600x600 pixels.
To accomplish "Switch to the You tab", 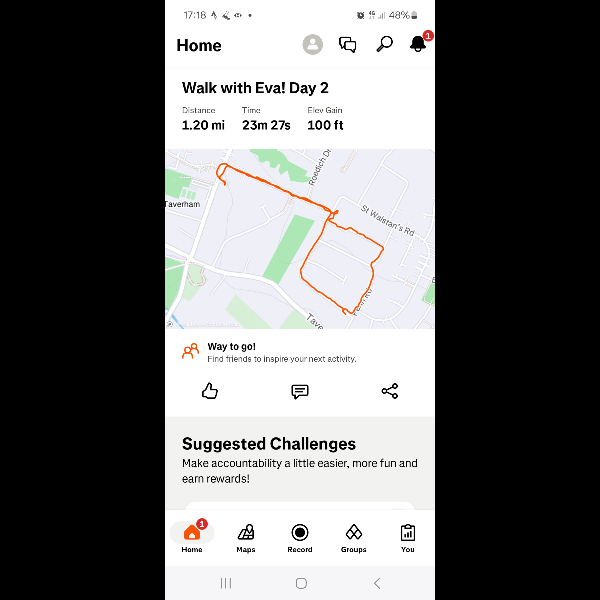I will (x=408, y=538).
